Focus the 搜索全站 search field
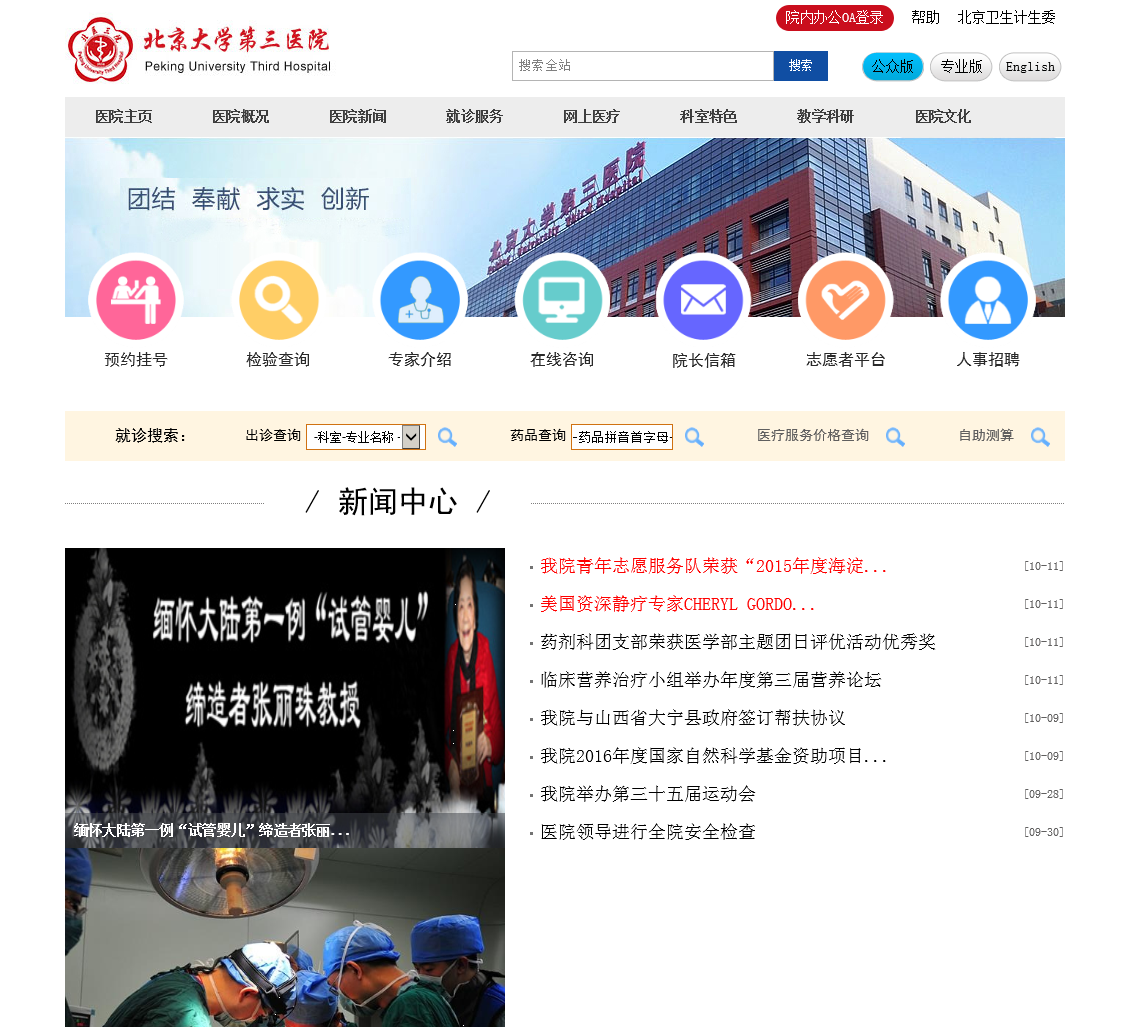The height and width of the screenshot is (1027, 1130). pyautogui.click(x=642, y=66)
